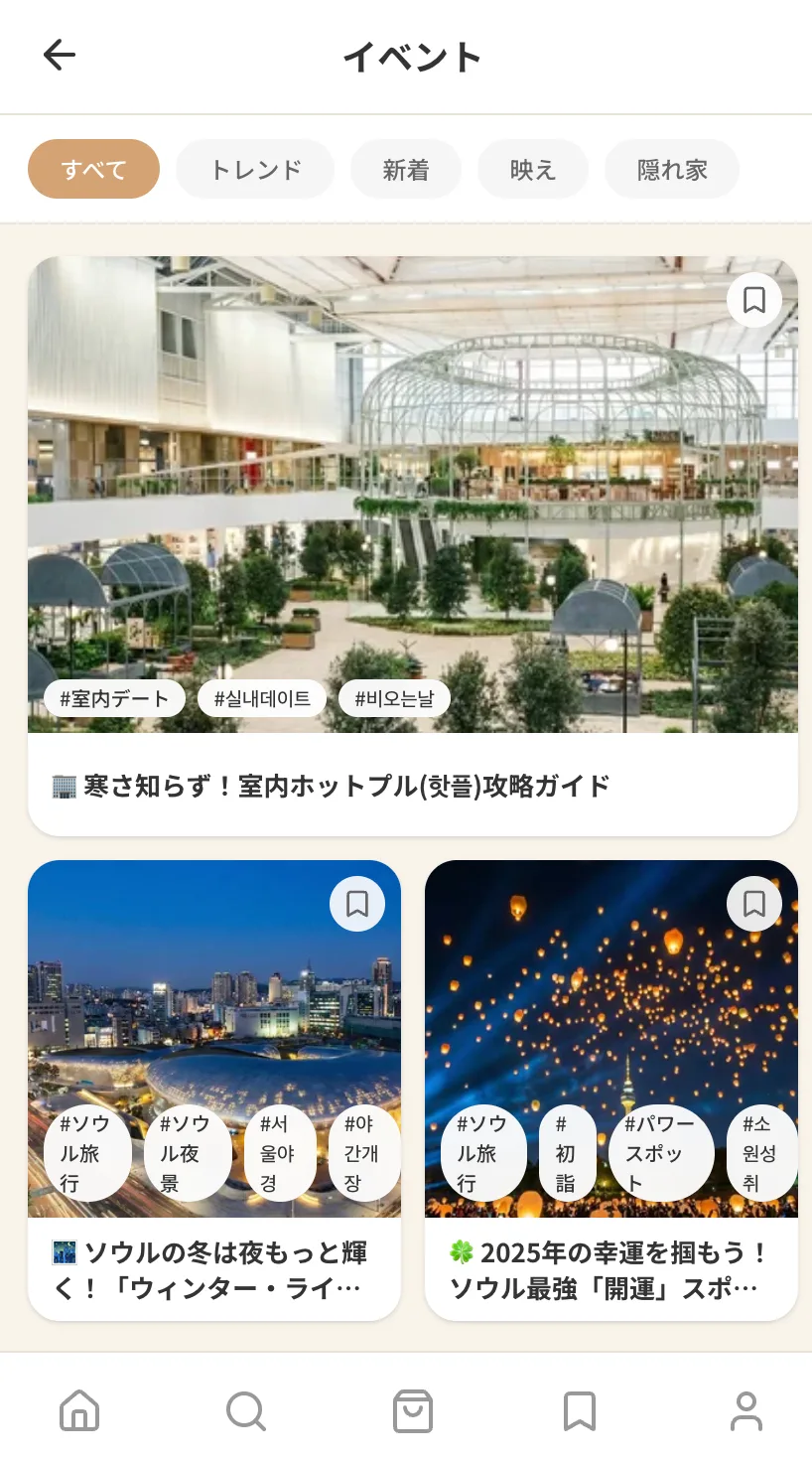812x1460 pixels.
Task: Tap the #室内デート hashtag chip
Action: click(114, 698)
